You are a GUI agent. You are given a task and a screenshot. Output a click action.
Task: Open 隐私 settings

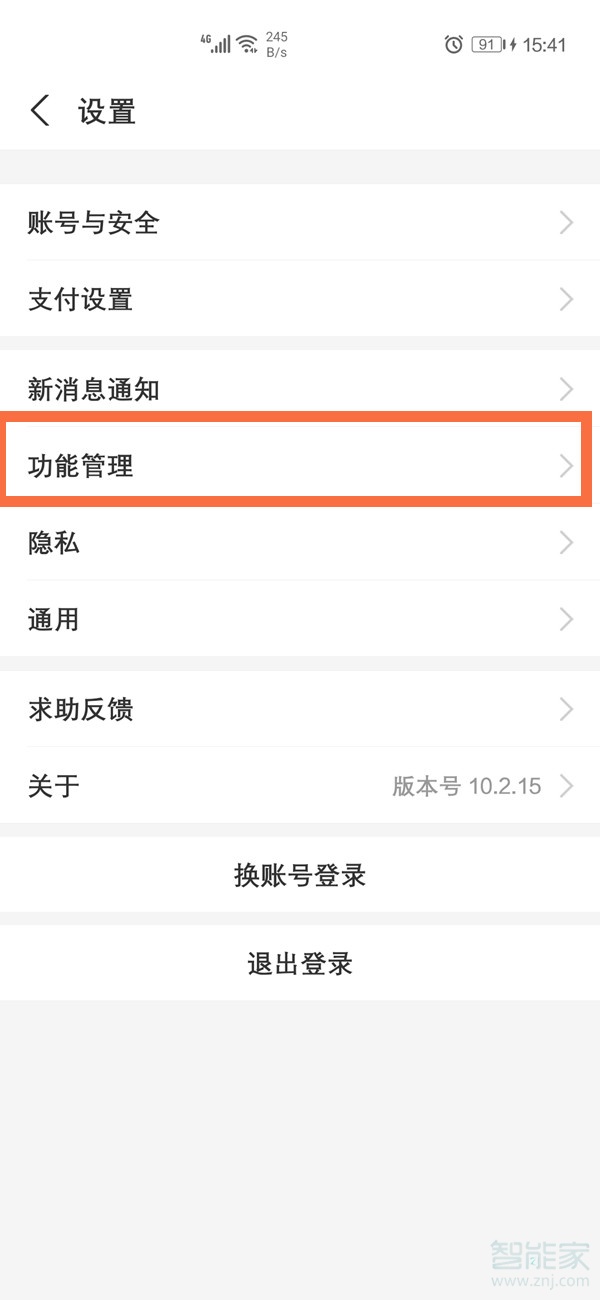coord(300,543)
